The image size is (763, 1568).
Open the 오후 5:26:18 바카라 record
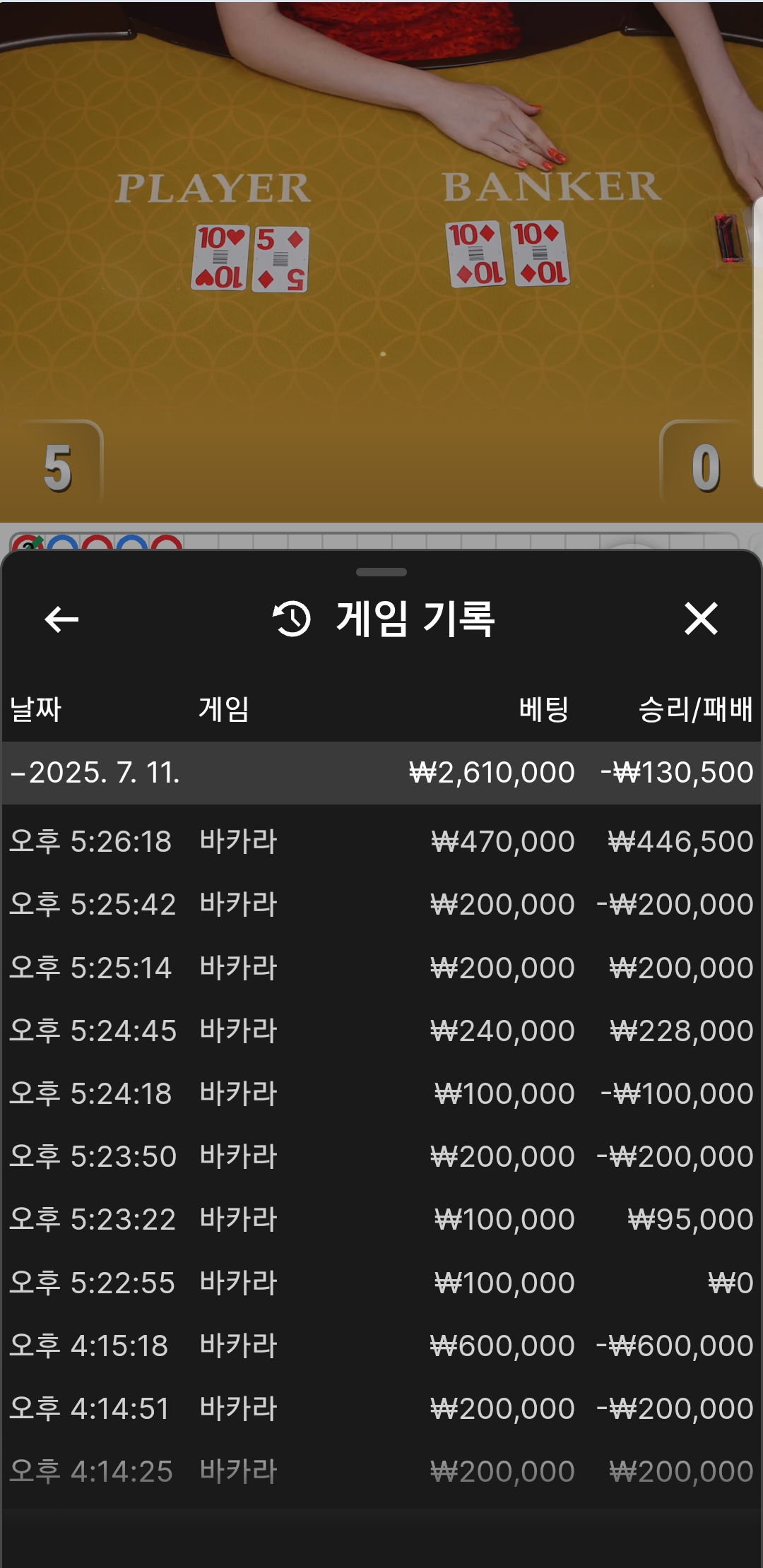click(x=381, y=841)
